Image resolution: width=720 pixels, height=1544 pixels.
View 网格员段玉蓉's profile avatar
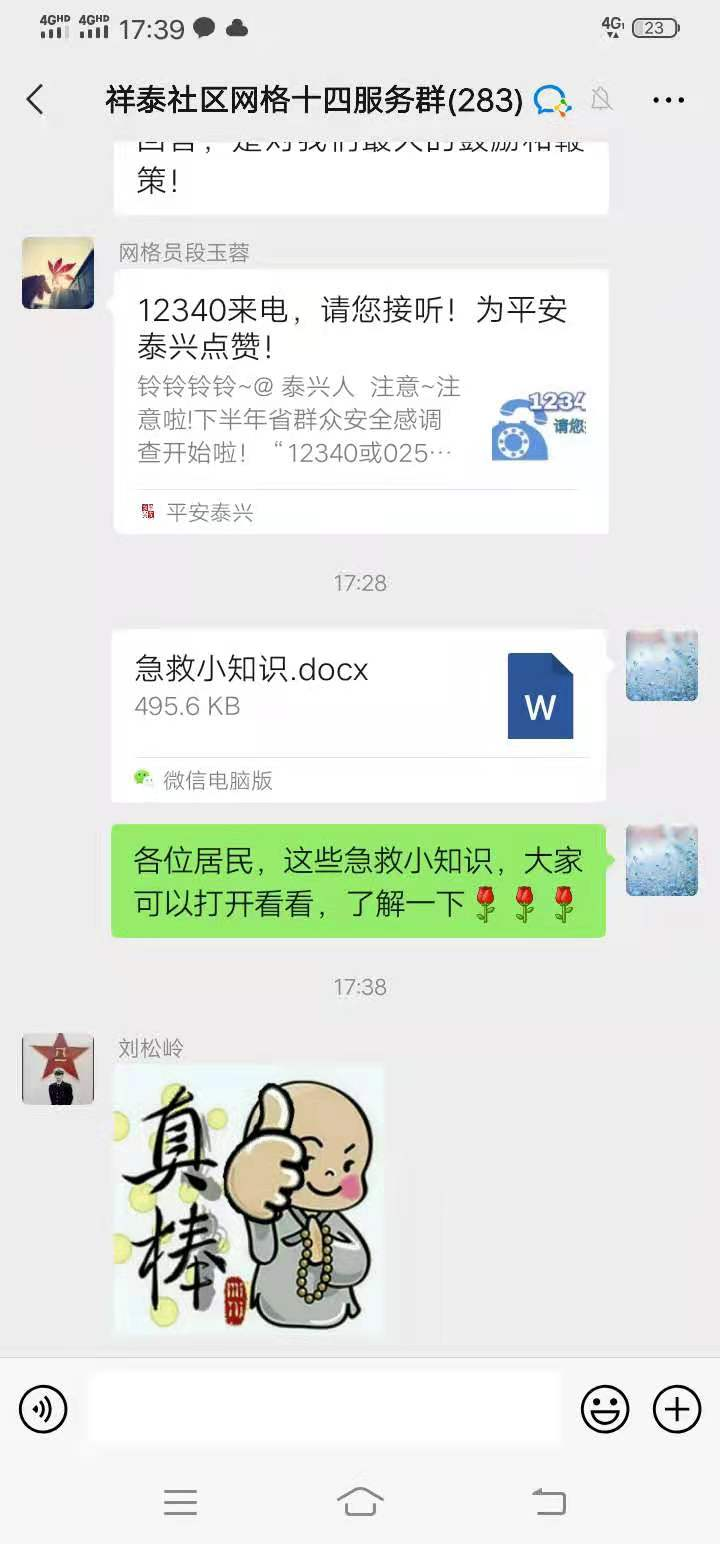[x=58, y=273]
